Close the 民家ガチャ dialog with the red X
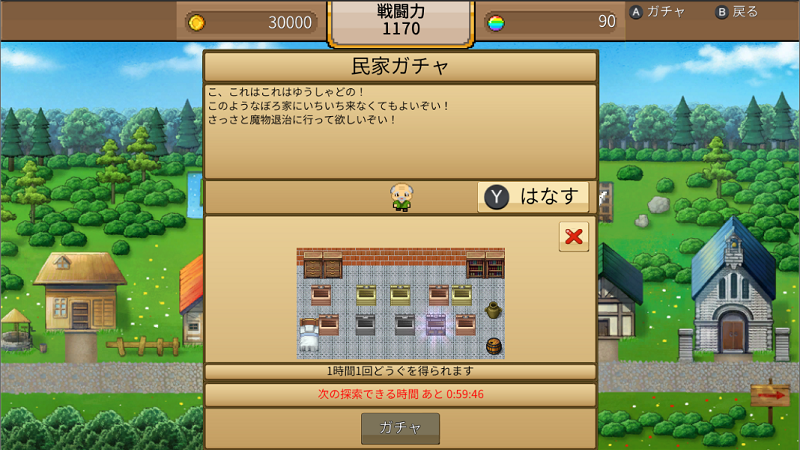The width and height of the screenshot is (800, 450). pyautogui.click(x=573, y=236)
